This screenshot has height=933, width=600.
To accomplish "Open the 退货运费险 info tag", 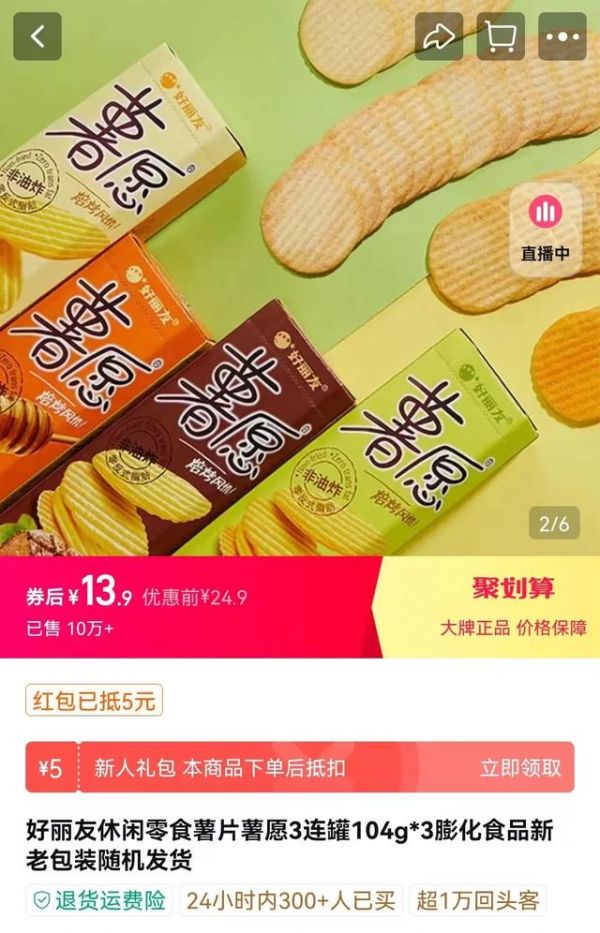I will pos(98,900).
